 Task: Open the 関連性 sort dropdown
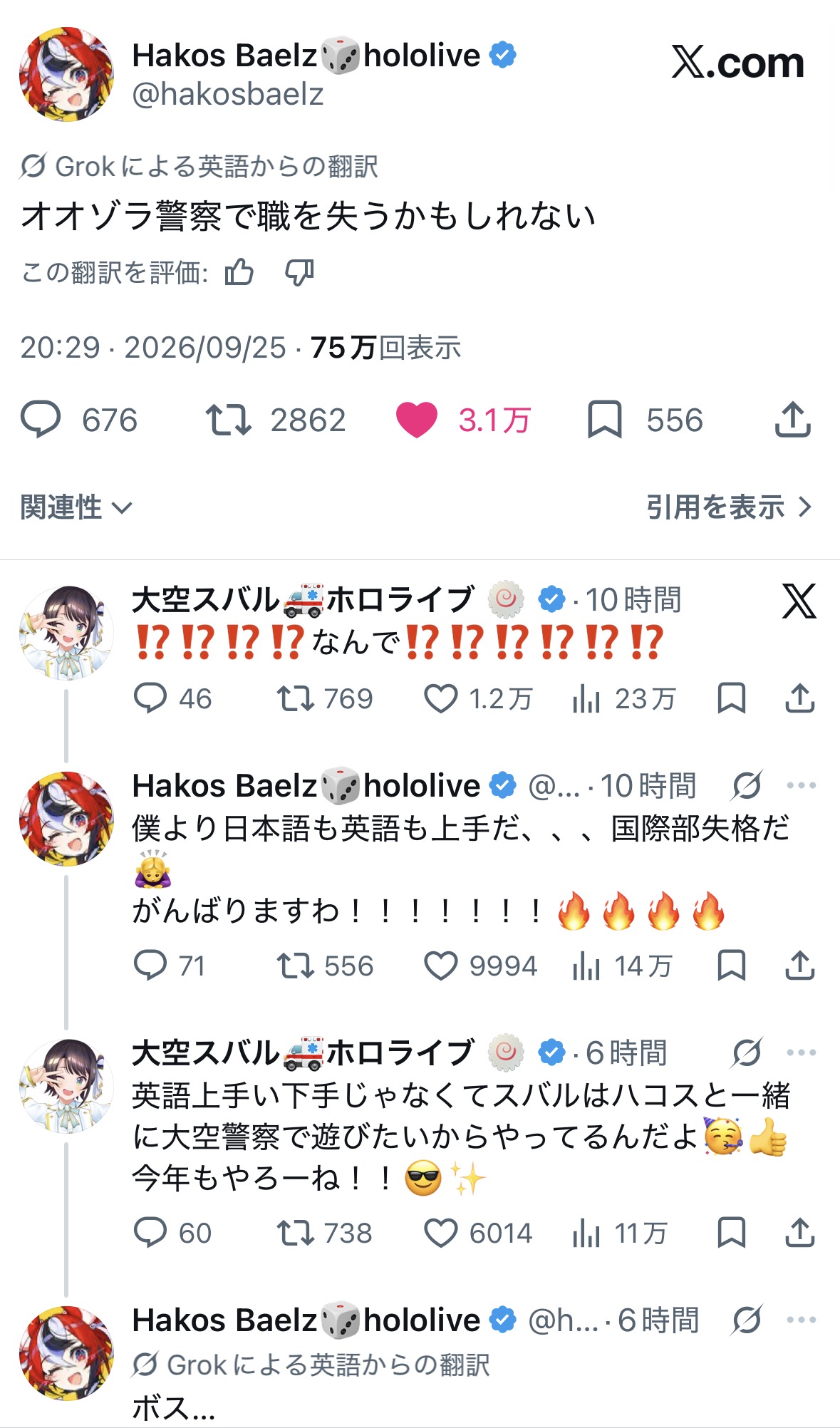76,507
